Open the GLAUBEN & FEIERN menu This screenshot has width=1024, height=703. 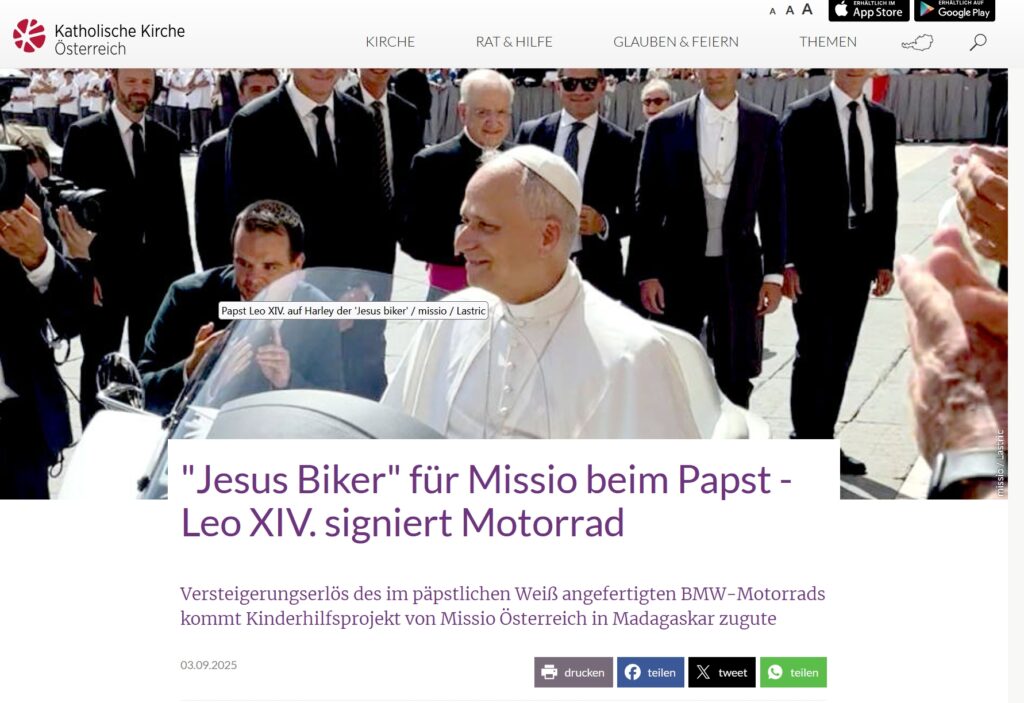(676, 42)
